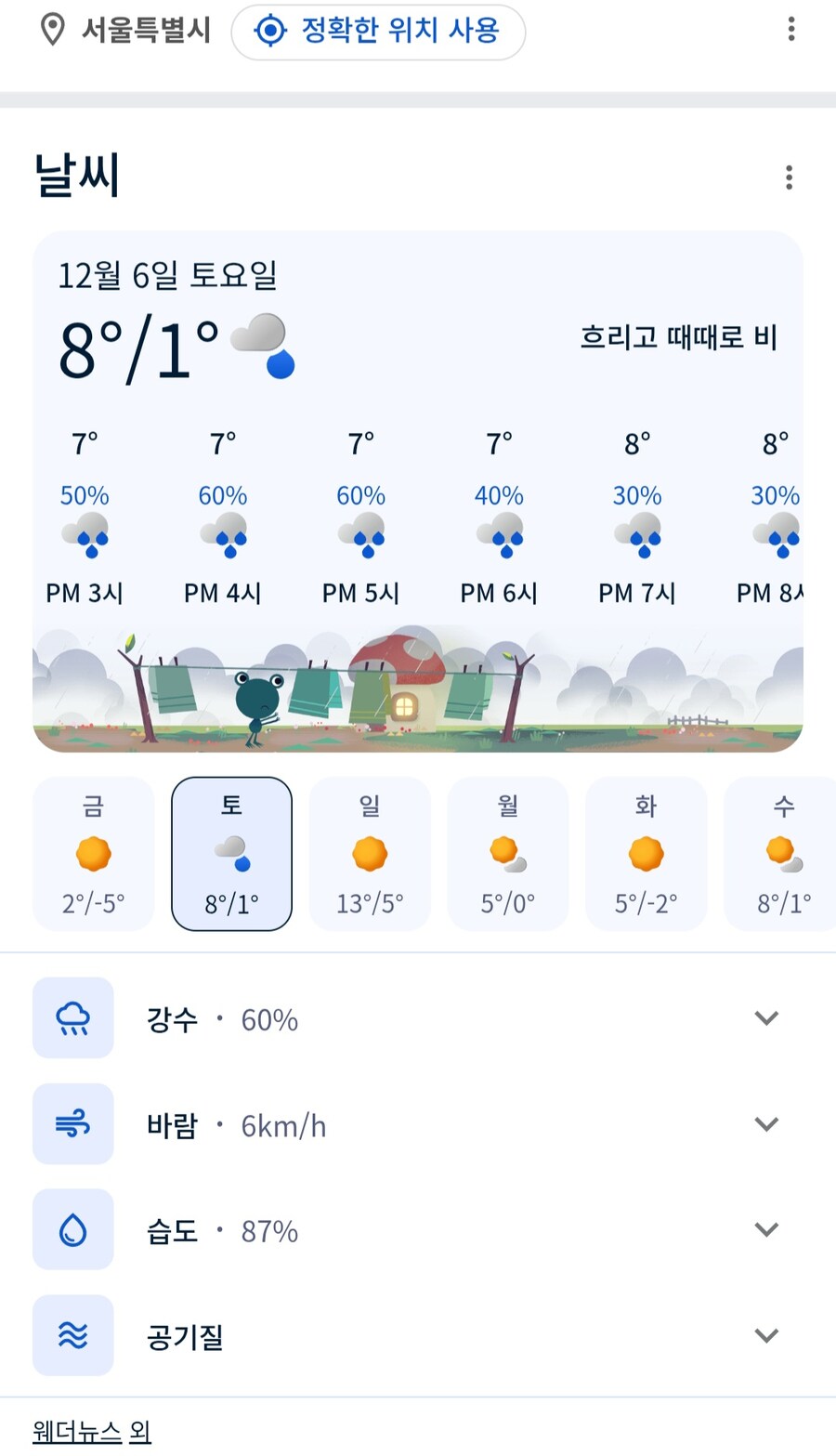Select the 금 (Friday) forecast card
836x1456 pixels.
click(x=94, y=853)
